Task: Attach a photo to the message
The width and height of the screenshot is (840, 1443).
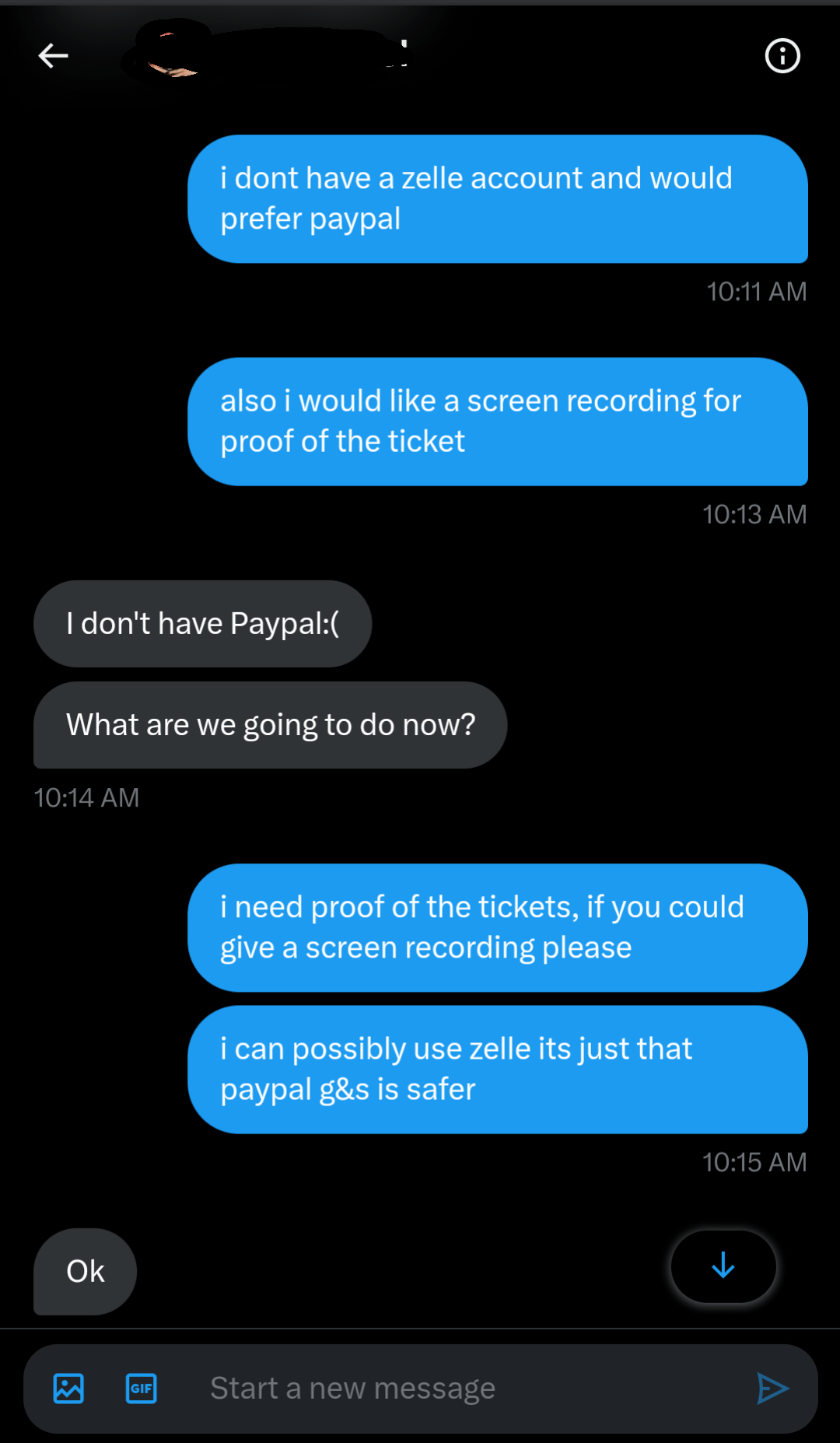Action: point(68,1389)
